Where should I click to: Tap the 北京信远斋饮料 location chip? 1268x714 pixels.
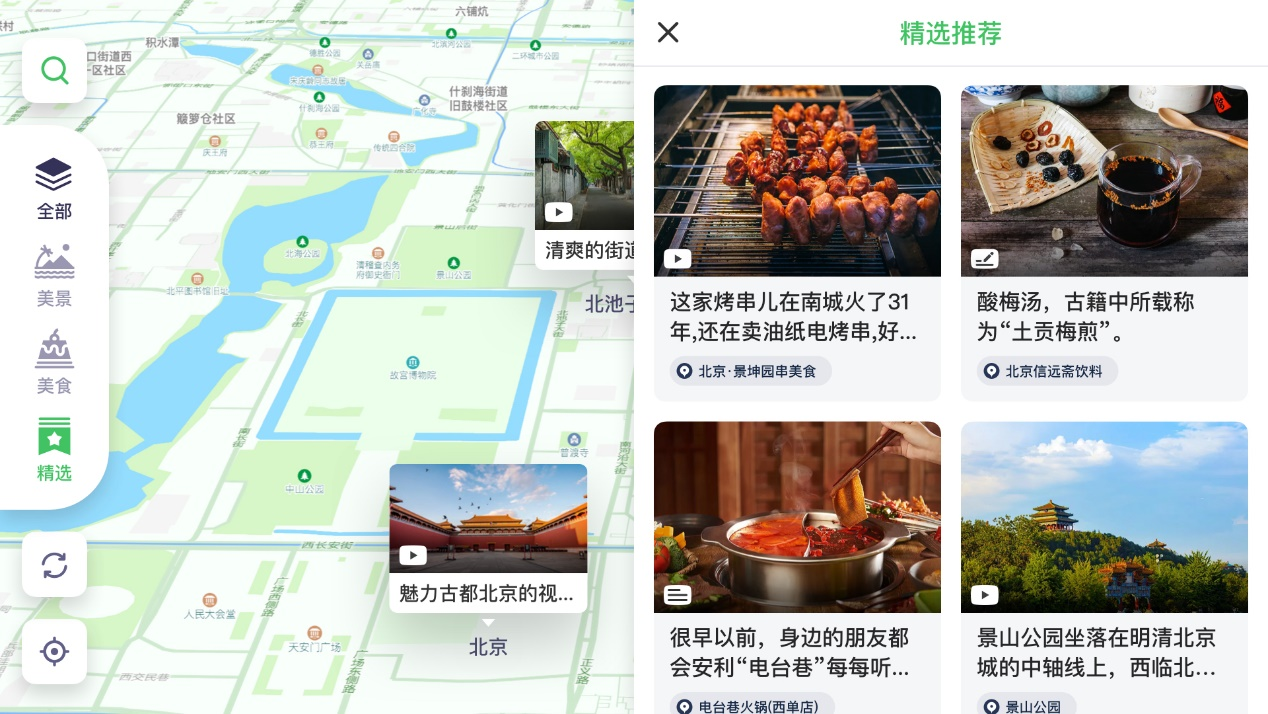point(1046,371)
